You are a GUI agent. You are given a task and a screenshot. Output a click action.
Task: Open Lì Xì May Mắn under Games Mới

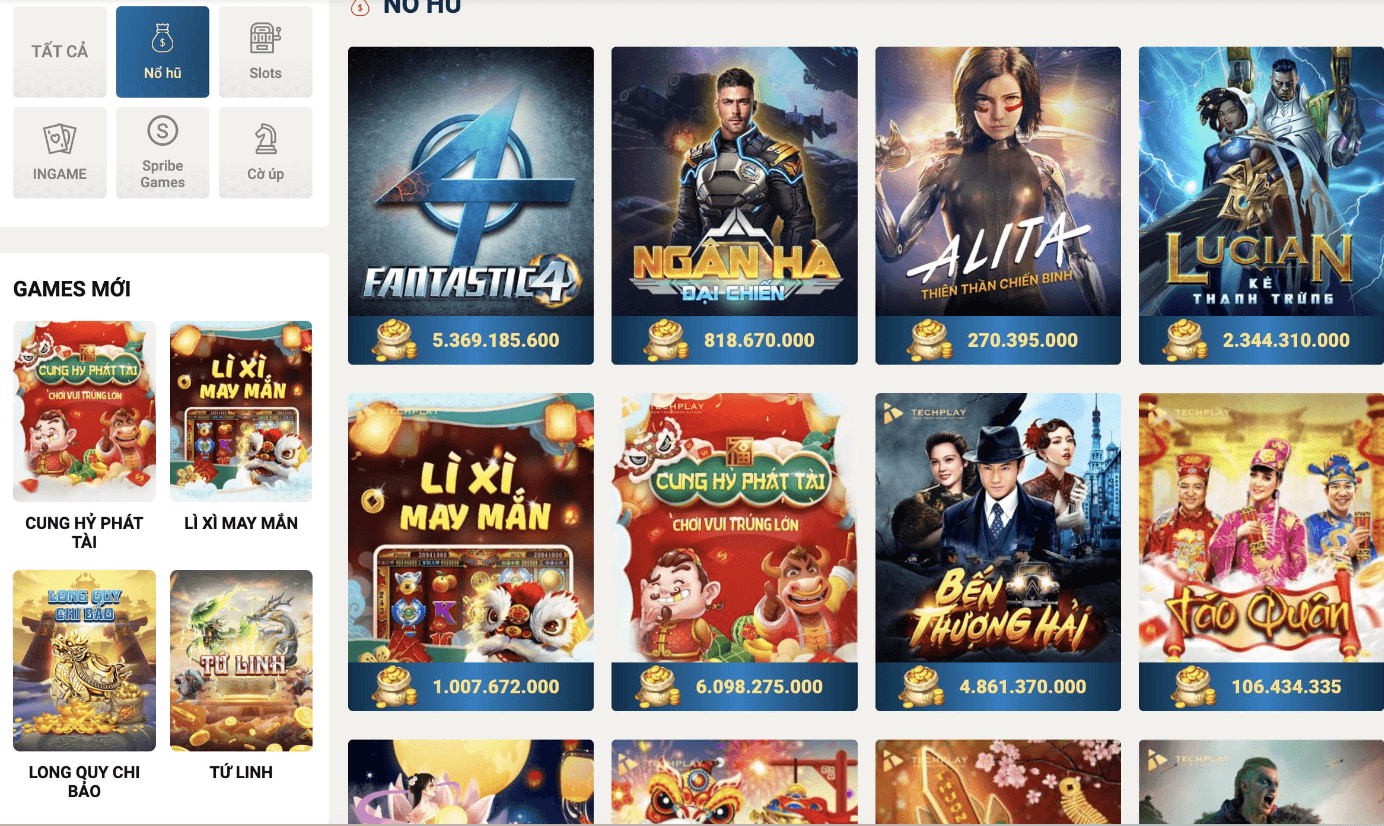pos(241,412)
